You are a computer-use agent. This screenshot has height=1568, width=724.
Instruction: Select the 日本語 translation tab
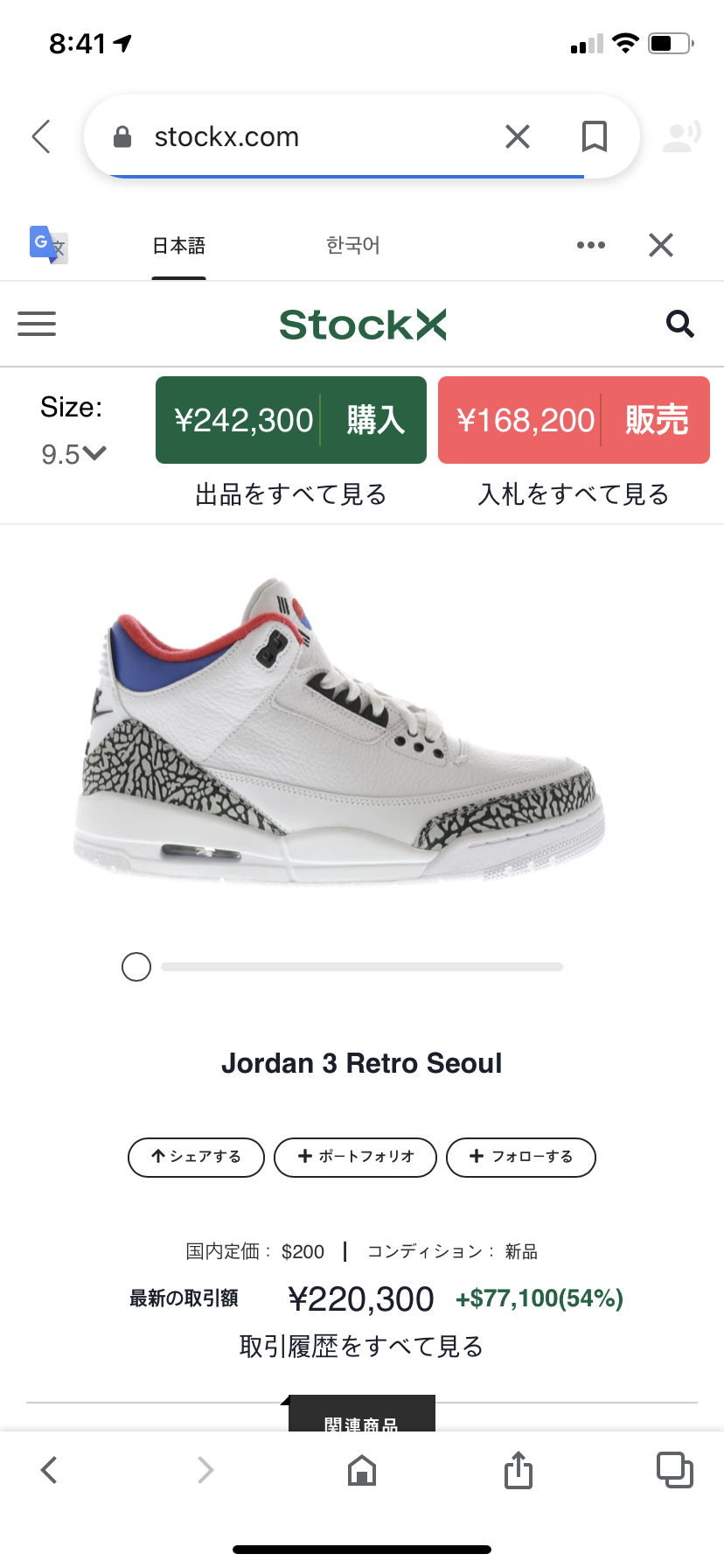point(178,245)
